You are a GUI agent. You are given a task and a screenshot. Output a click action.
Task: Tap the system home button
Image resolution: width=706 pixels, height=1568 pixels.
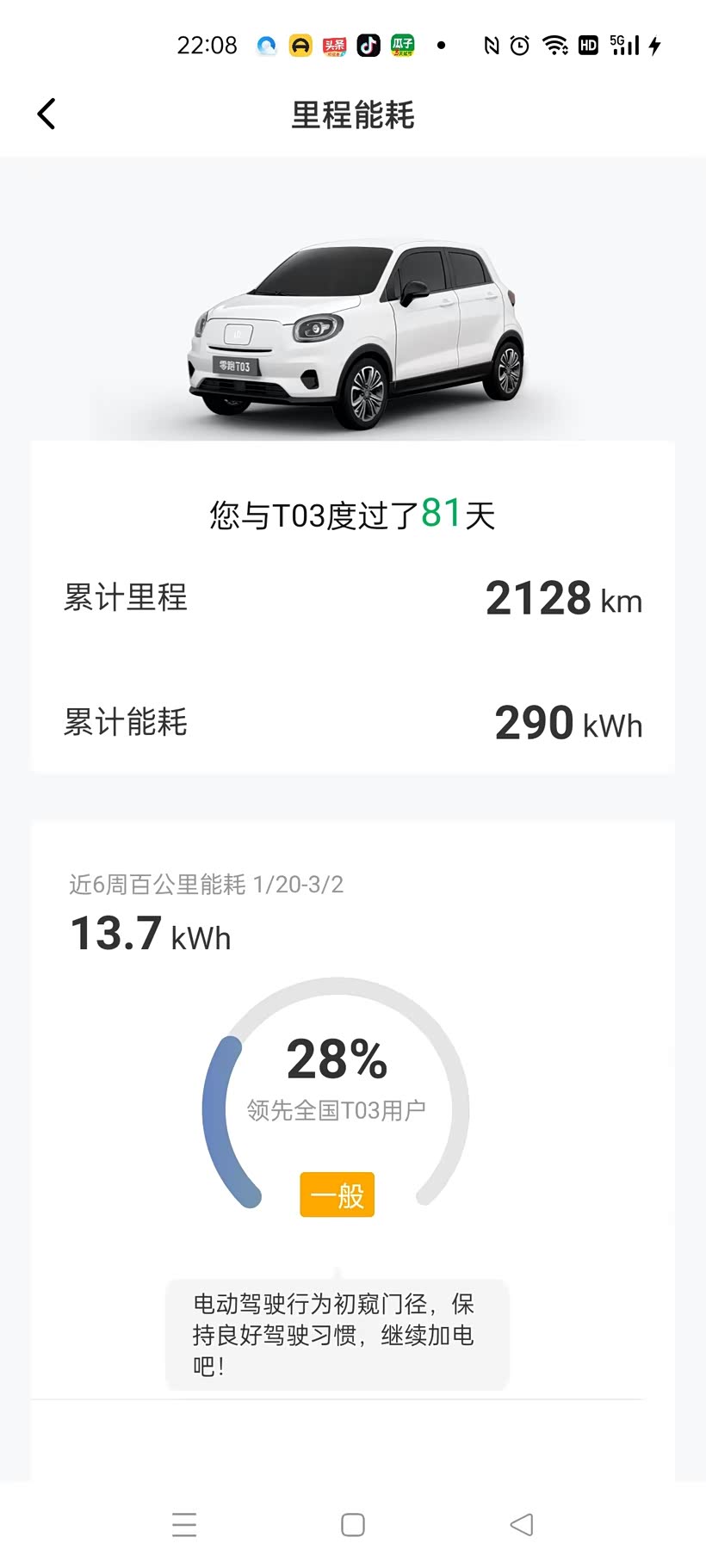[353, 1524]
